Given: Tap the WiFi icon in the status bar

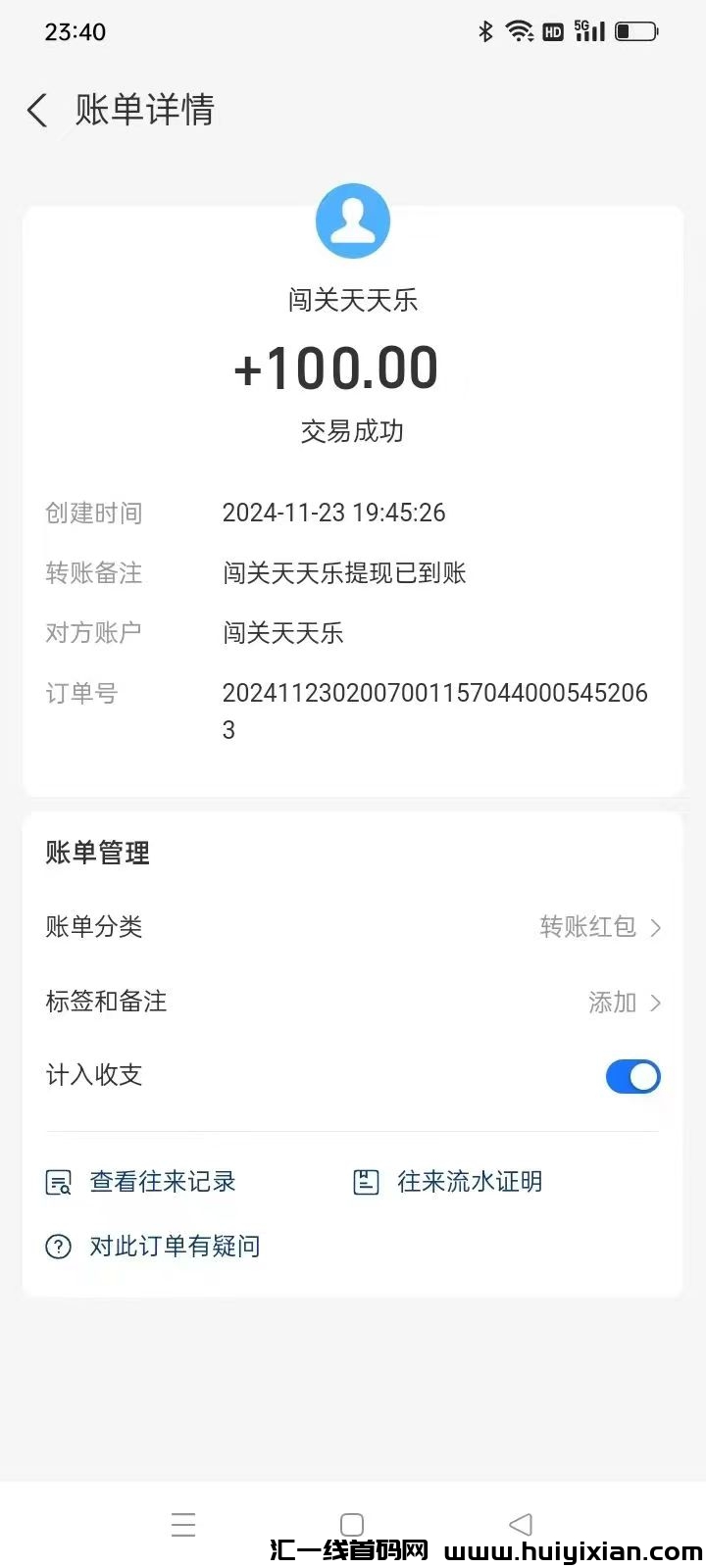Looking at the screenshot, I should (518, 30).
